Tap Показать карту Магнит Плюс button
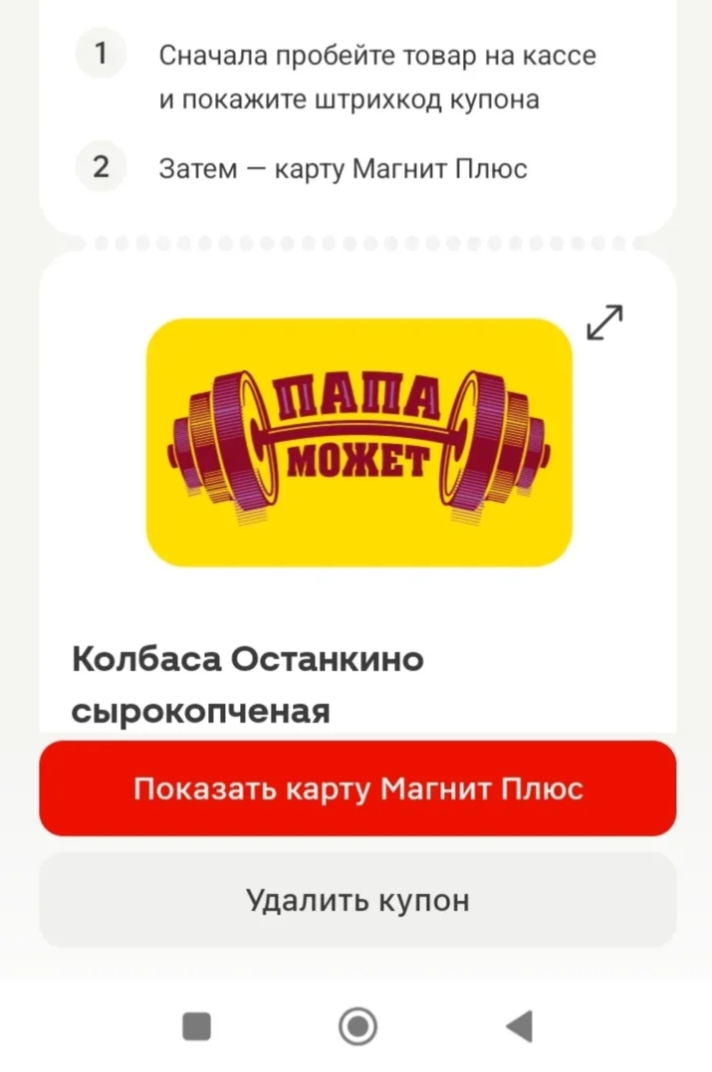Screen dimensions: 712x1072 pyautogui.click(x=358, y=788)
